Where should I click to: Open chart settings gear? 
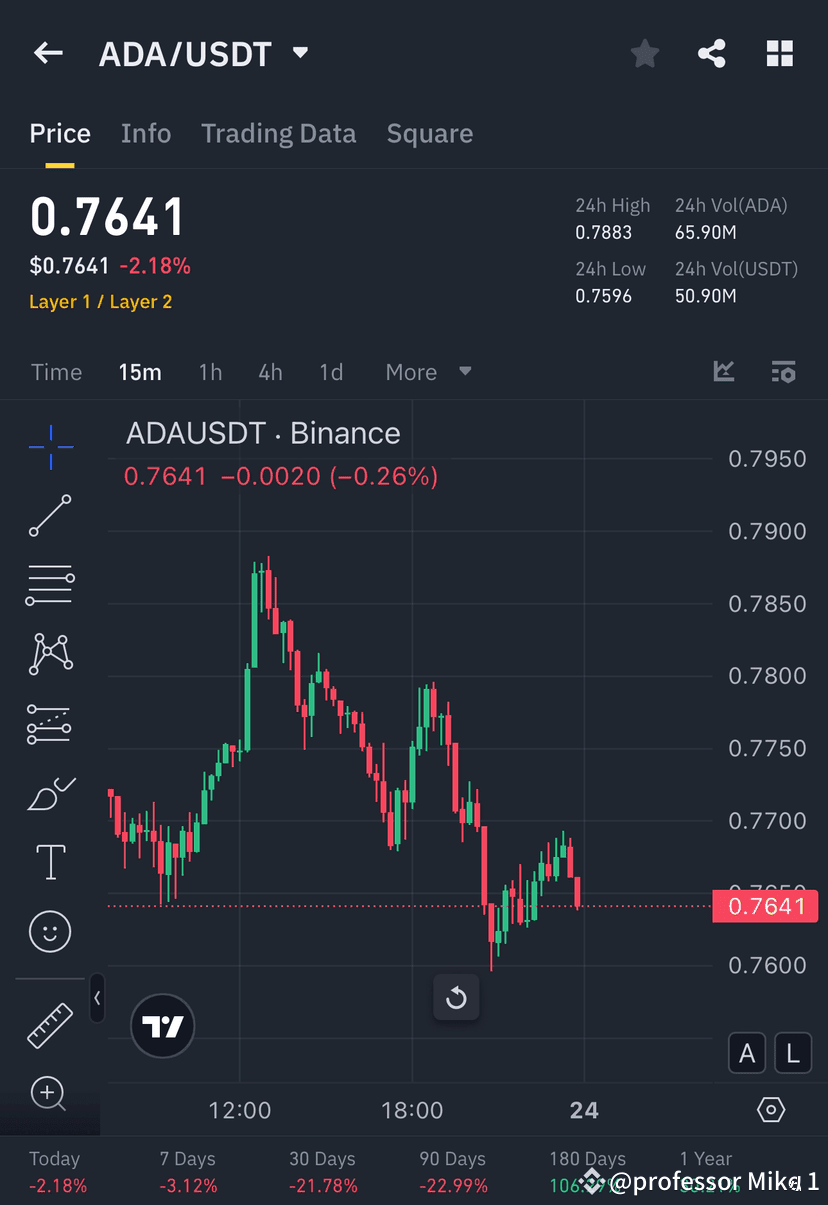[770, 1109]
